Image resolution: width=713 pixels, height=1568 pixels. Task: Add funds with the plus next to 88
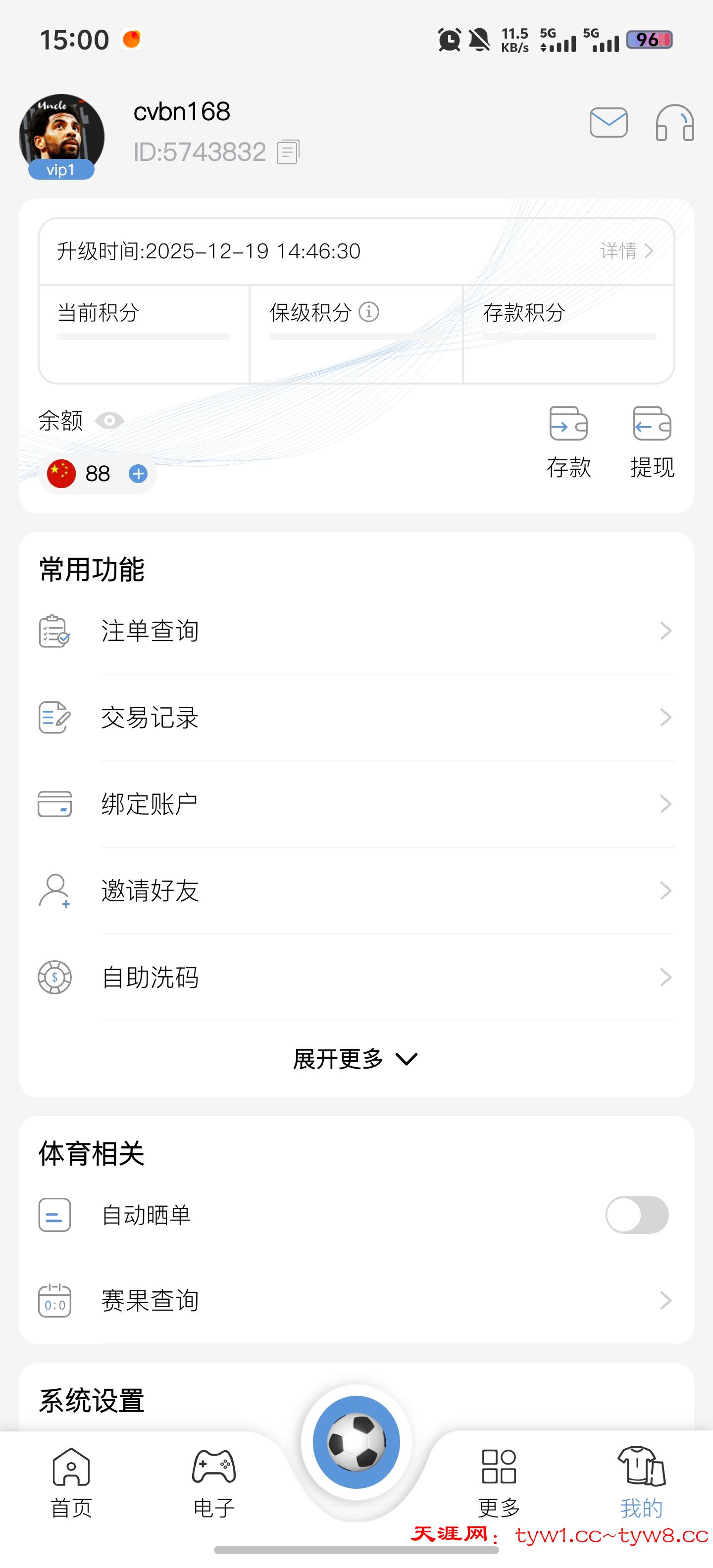click(138, 474)
